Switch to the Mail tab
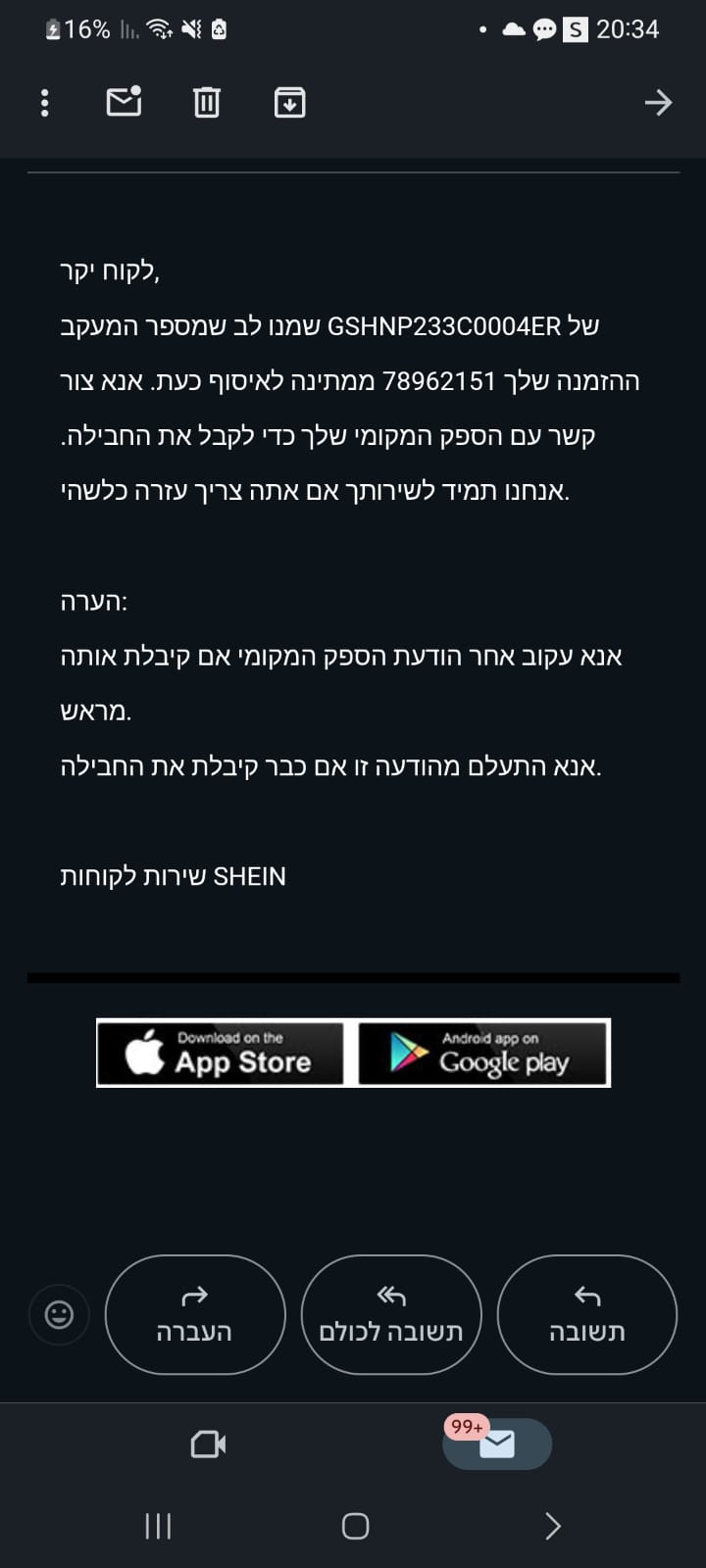Image resolution: width=706 pixels, height=1568 pixels. (x=497, y=1444)
